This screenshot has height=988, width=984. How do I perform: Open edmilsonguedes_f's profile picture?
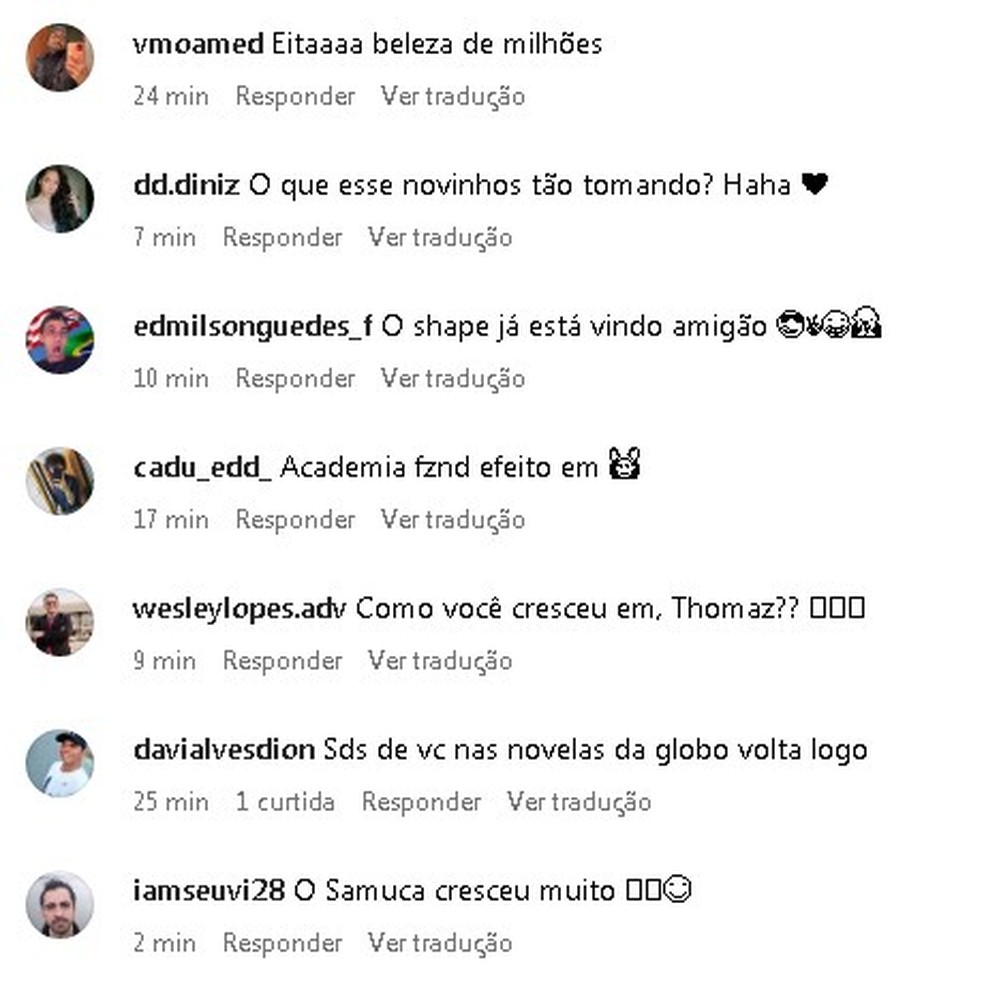coord(59,339)
